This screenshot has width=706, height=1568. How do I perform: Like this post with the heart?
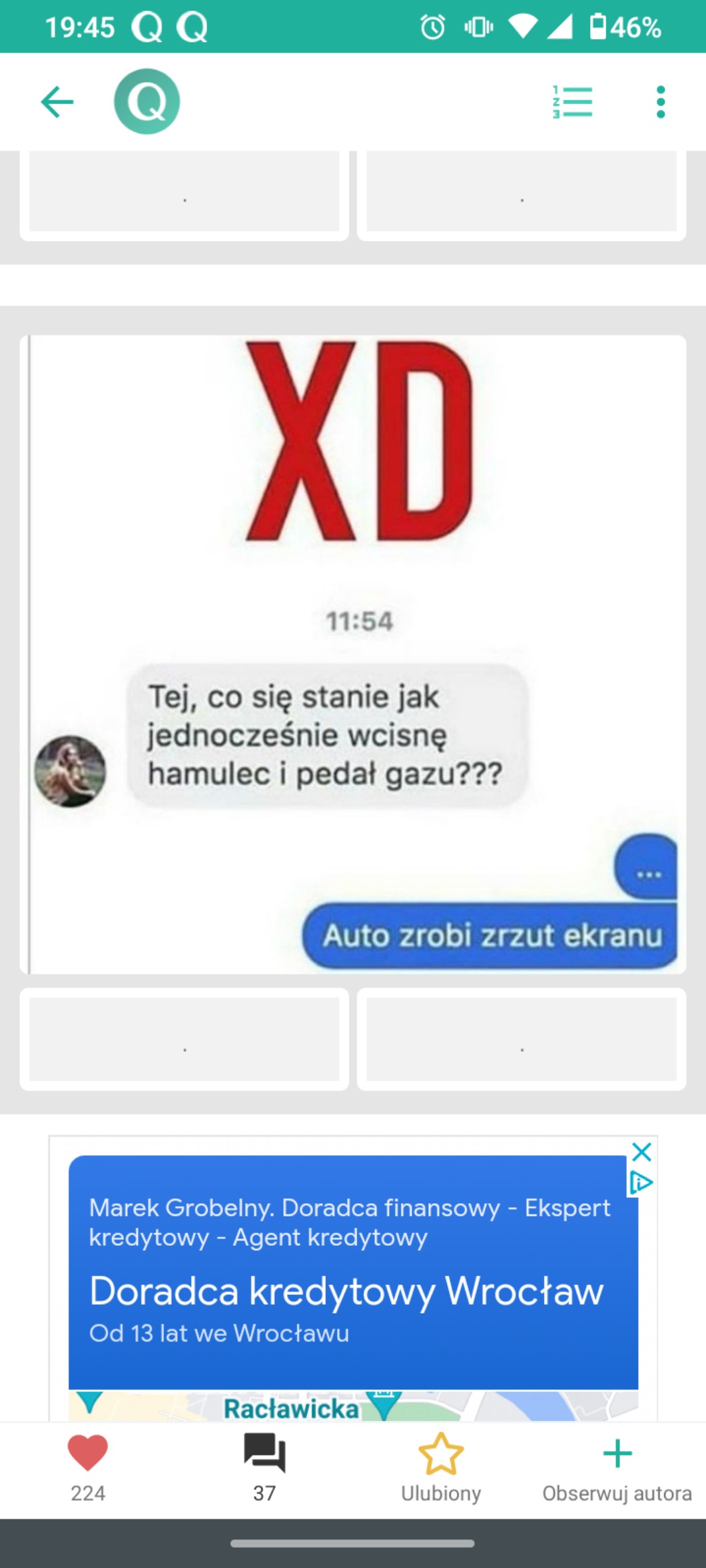(88, 1453)
